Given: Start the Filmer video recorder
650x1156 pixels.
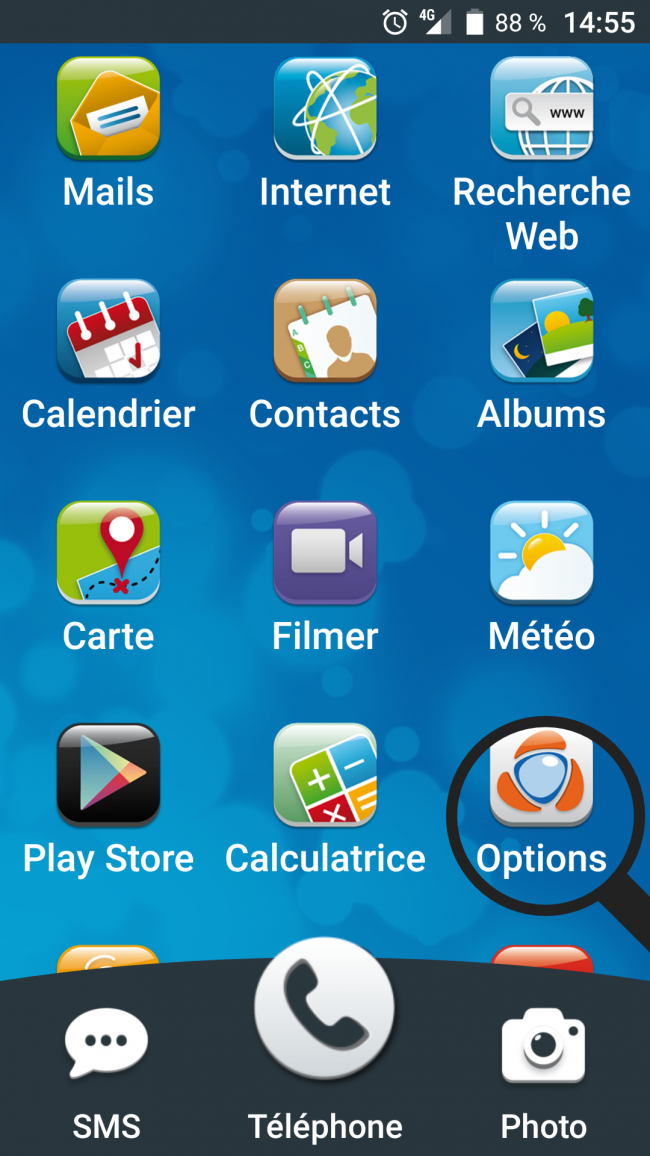Looking at the screenshot, I should coord(325,552).
